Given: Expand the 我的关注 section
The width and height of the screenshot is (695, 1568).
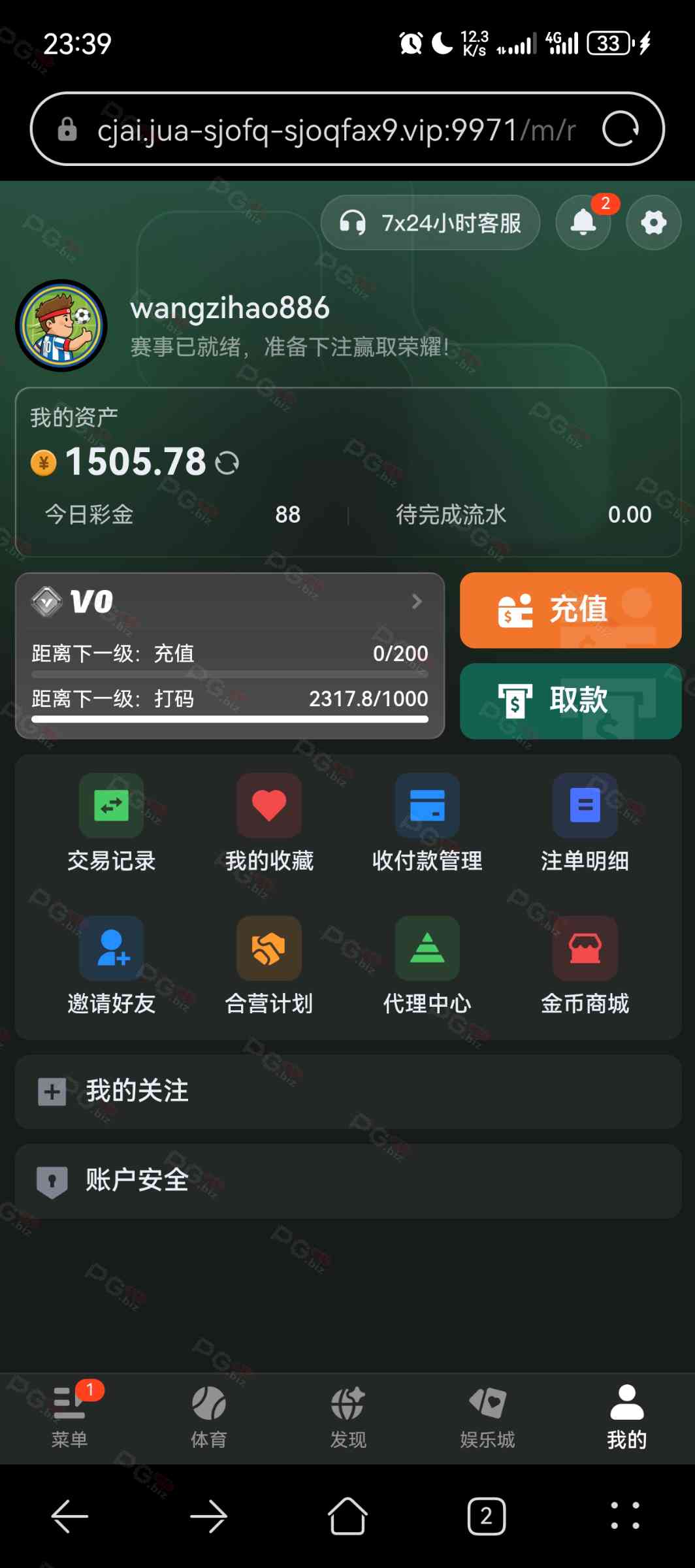Looking at the screenshot, I should tap(347, 1092).
